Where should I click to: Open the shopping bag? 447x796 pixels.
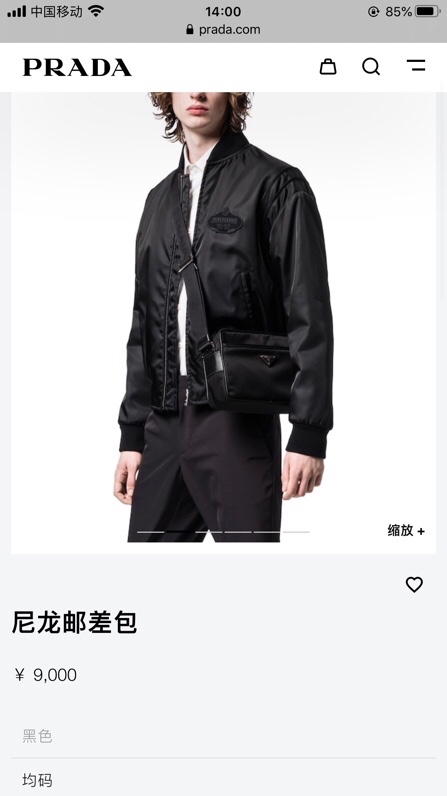(x=328, y=67)
